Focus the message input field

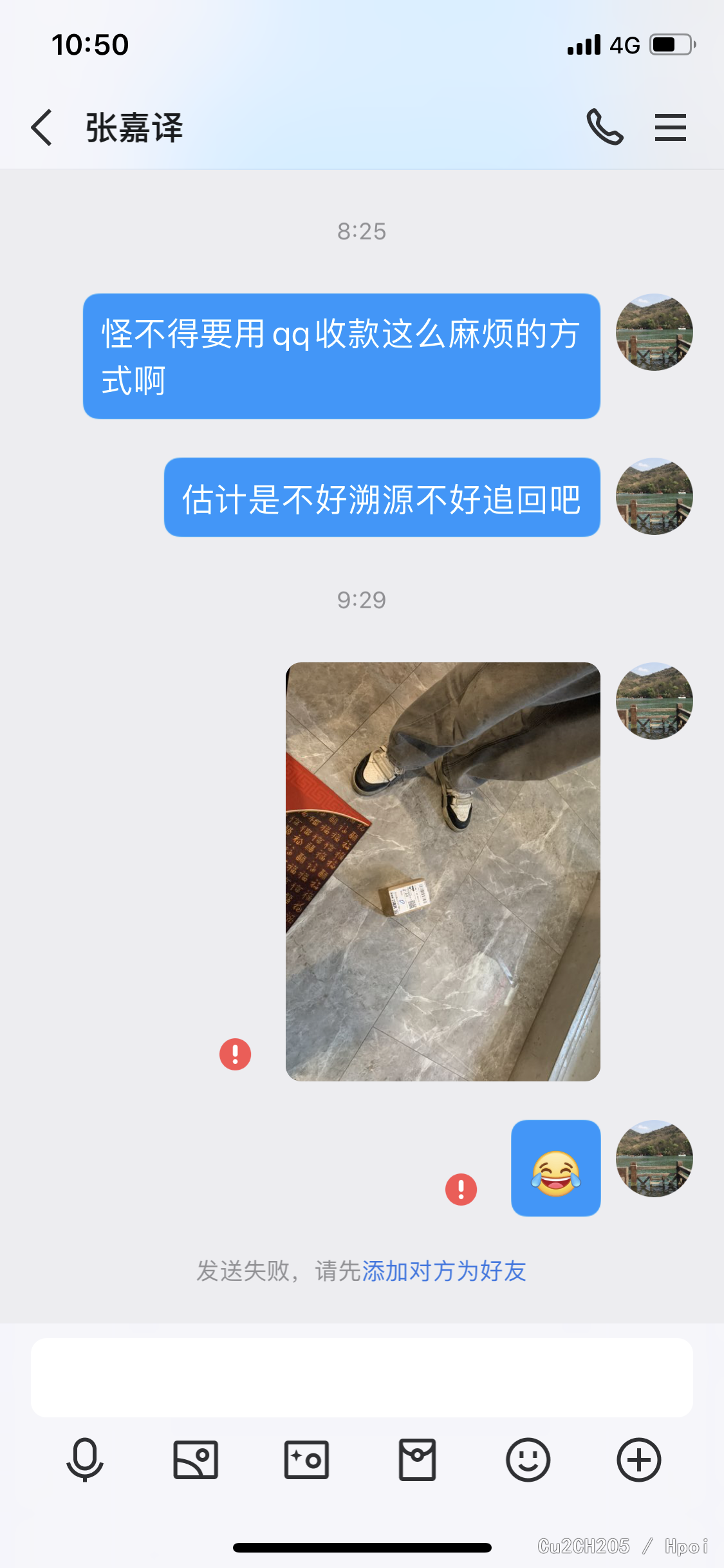tap(362, 1377)
